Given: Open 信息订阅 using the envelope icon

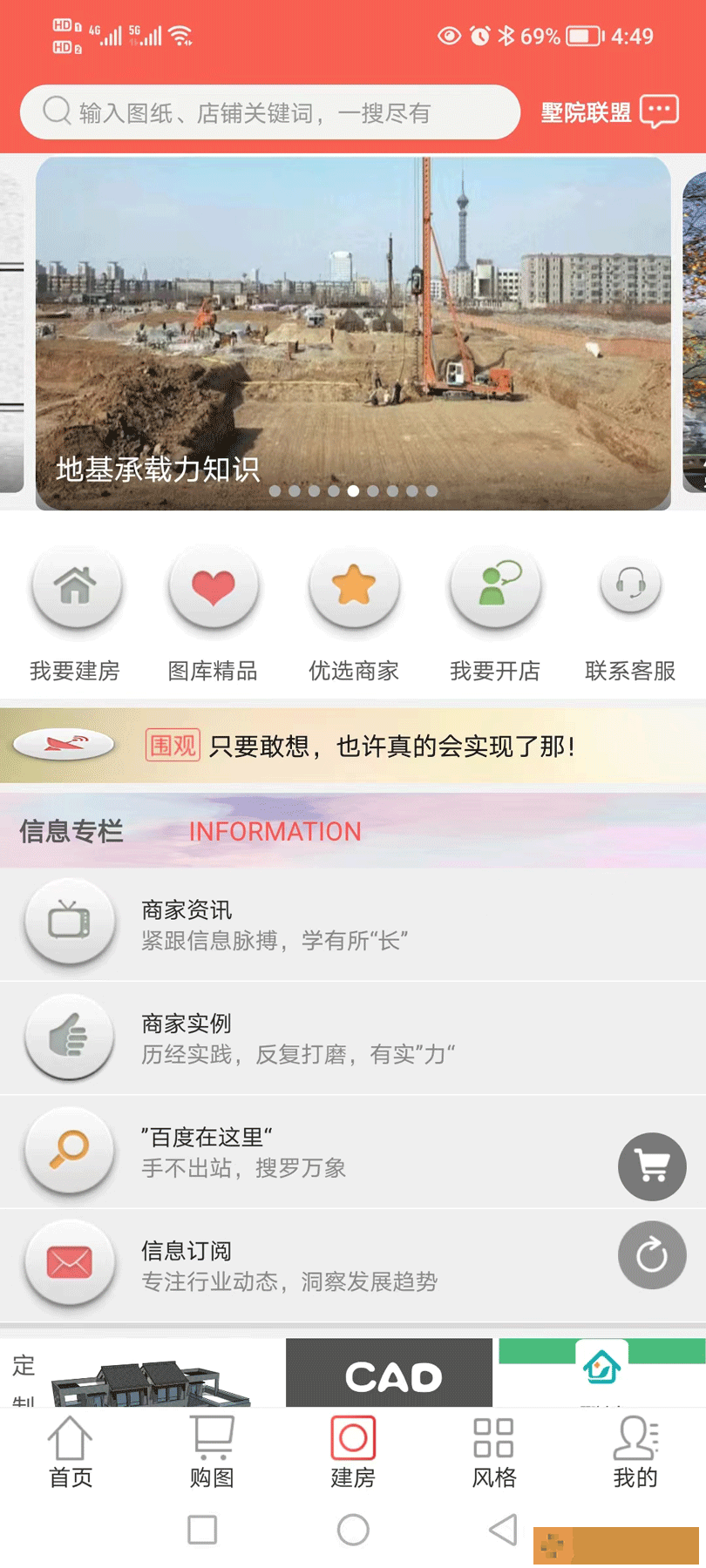Looking at the screenshot, I should pos(70,1264).
